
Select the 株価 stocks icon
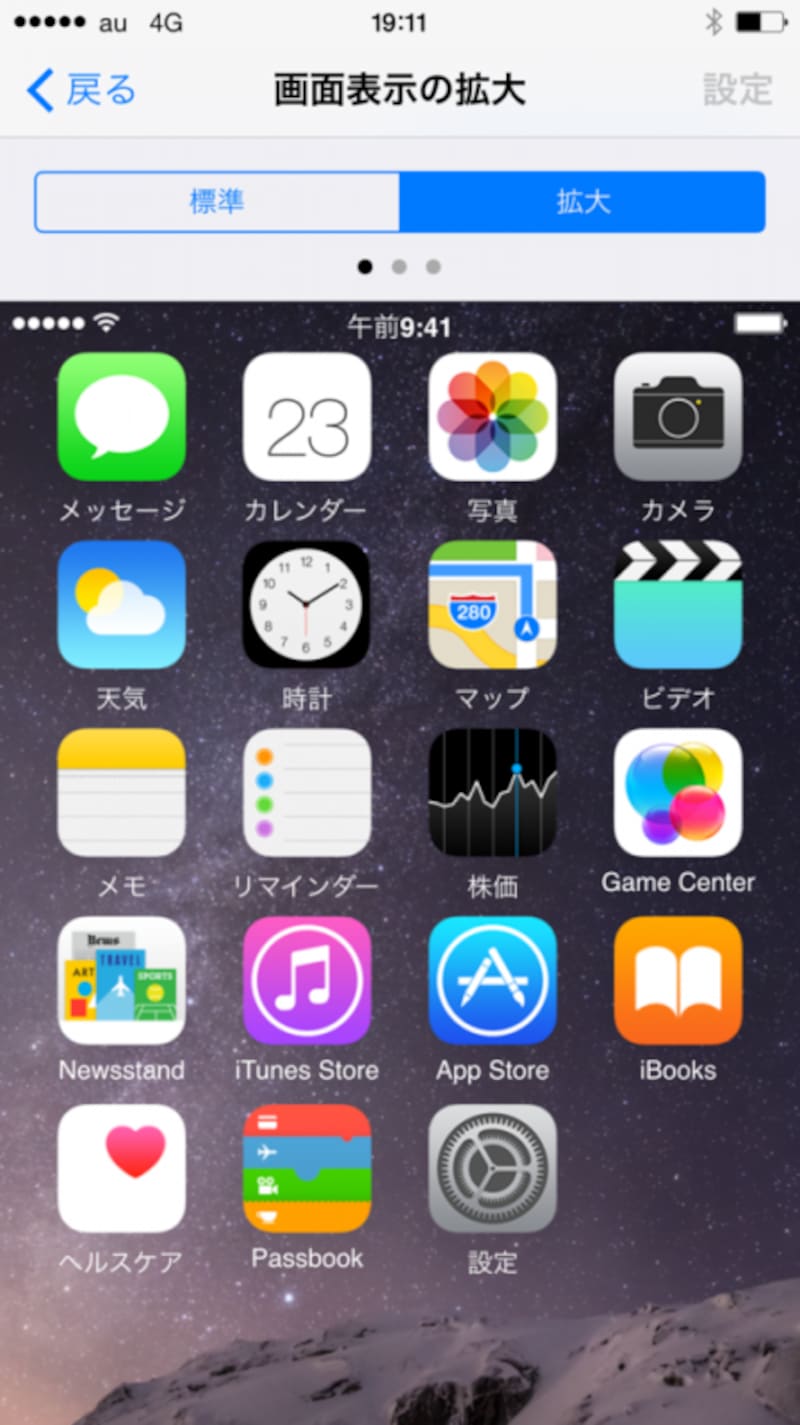tap(493, 791)
